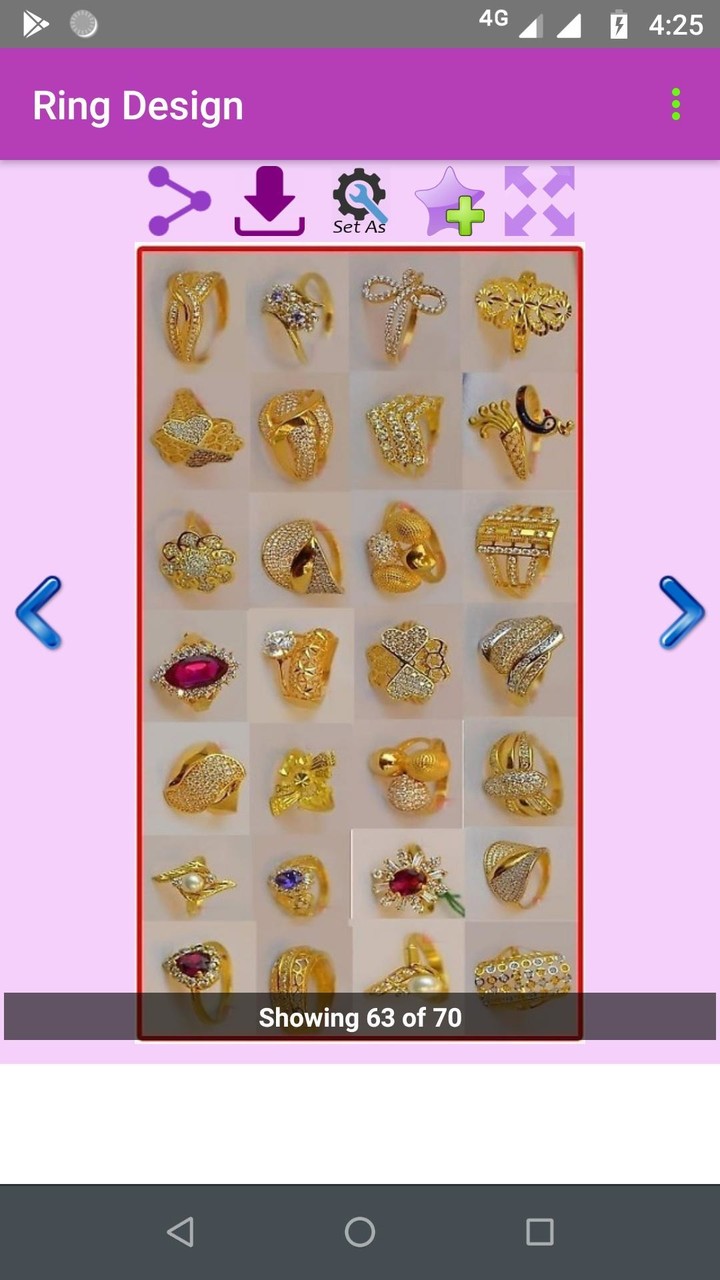Expand the image to fullscreen view
Image resolution: width=720 pixels, height=1280 pixels.
[x=538, y=198]
